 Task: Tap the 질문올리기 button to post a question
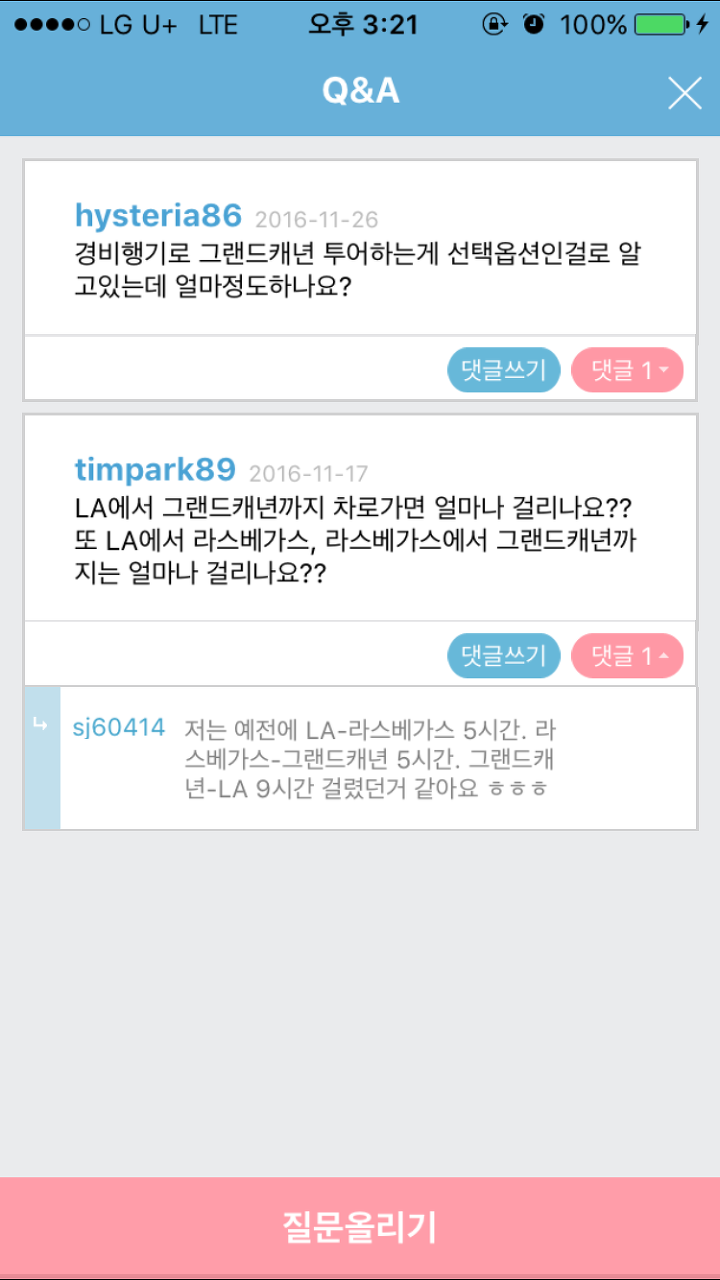360,1228
